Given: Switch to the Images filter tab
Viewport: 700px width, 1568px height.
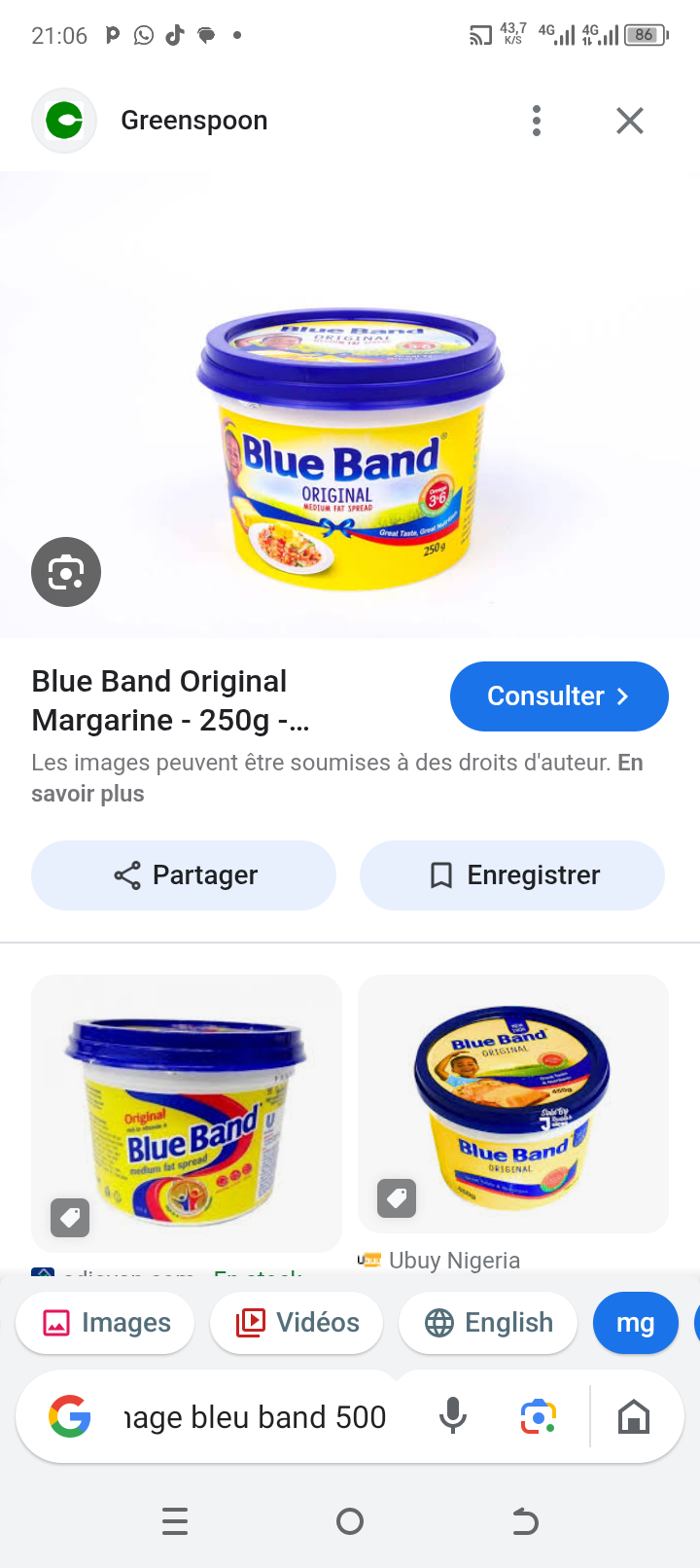Looking at the screenshot, I should [x=104, y=1322].
